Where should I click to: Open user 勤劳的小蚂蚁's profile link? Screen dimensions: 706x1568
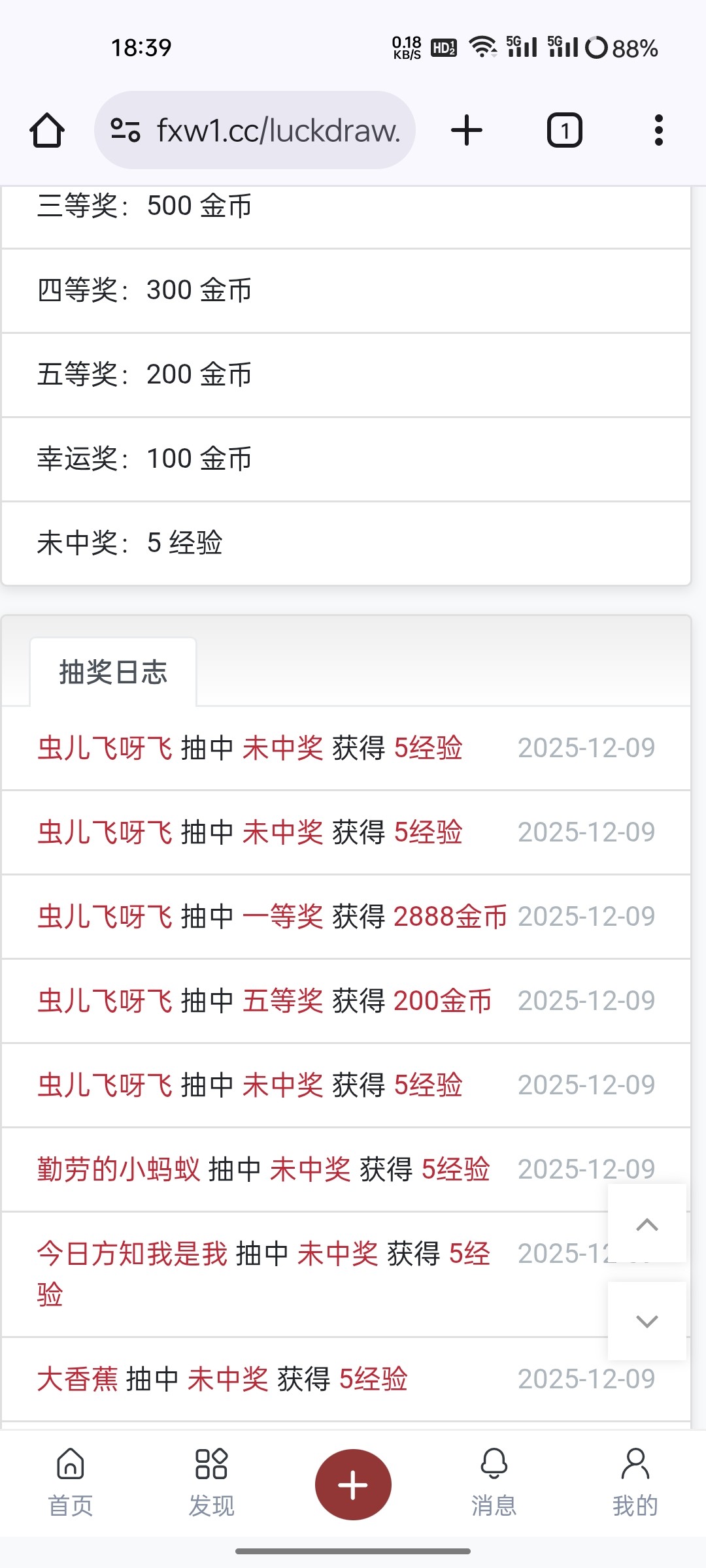click(x=118, y=1169)
